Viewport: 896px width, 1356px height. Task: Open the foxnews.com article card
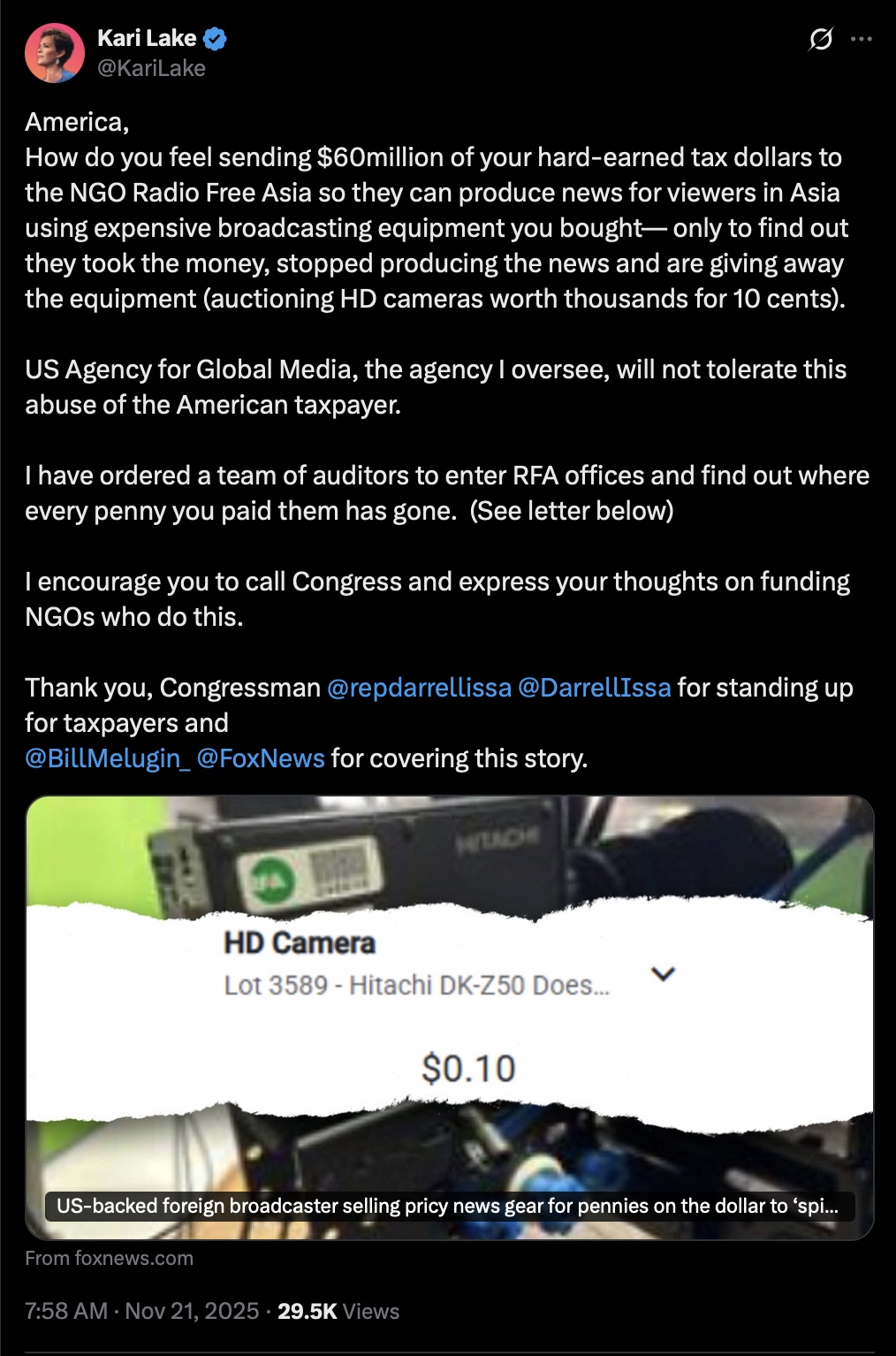449,1017
